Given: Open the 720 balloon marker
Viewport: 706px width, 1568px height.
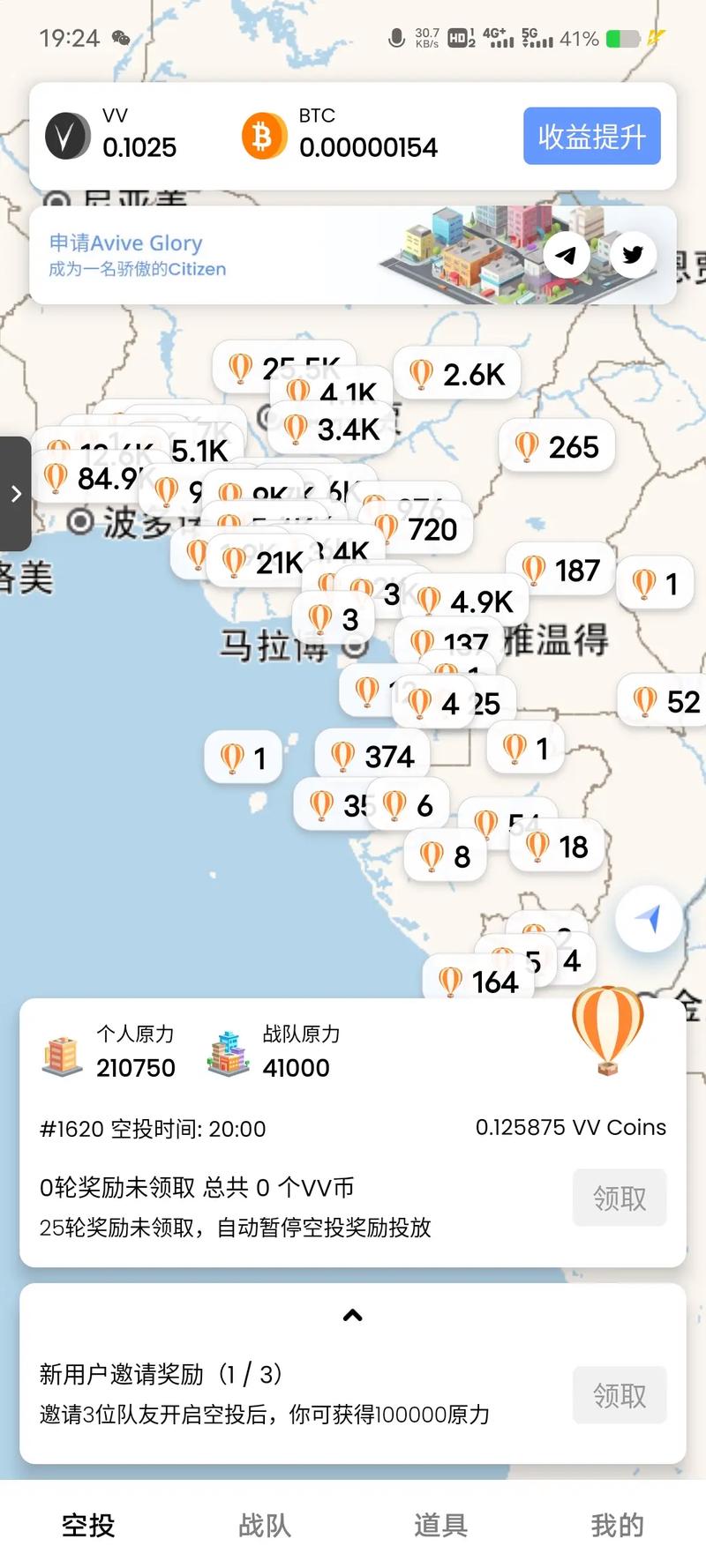Looking at the screenshot, I should [x=420, y=528].
